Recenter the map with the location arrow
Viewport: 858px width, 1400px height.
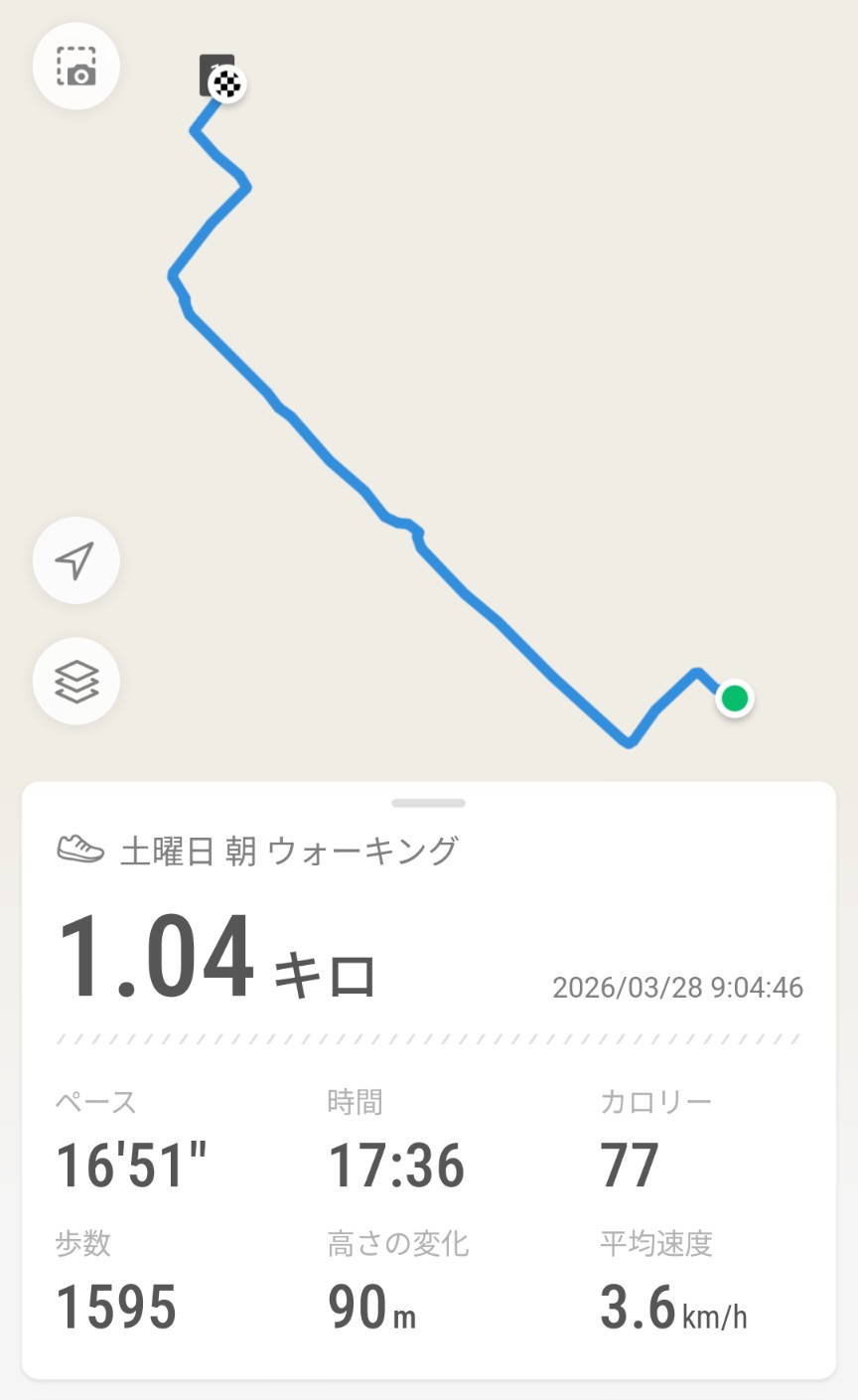pos(76,560)
